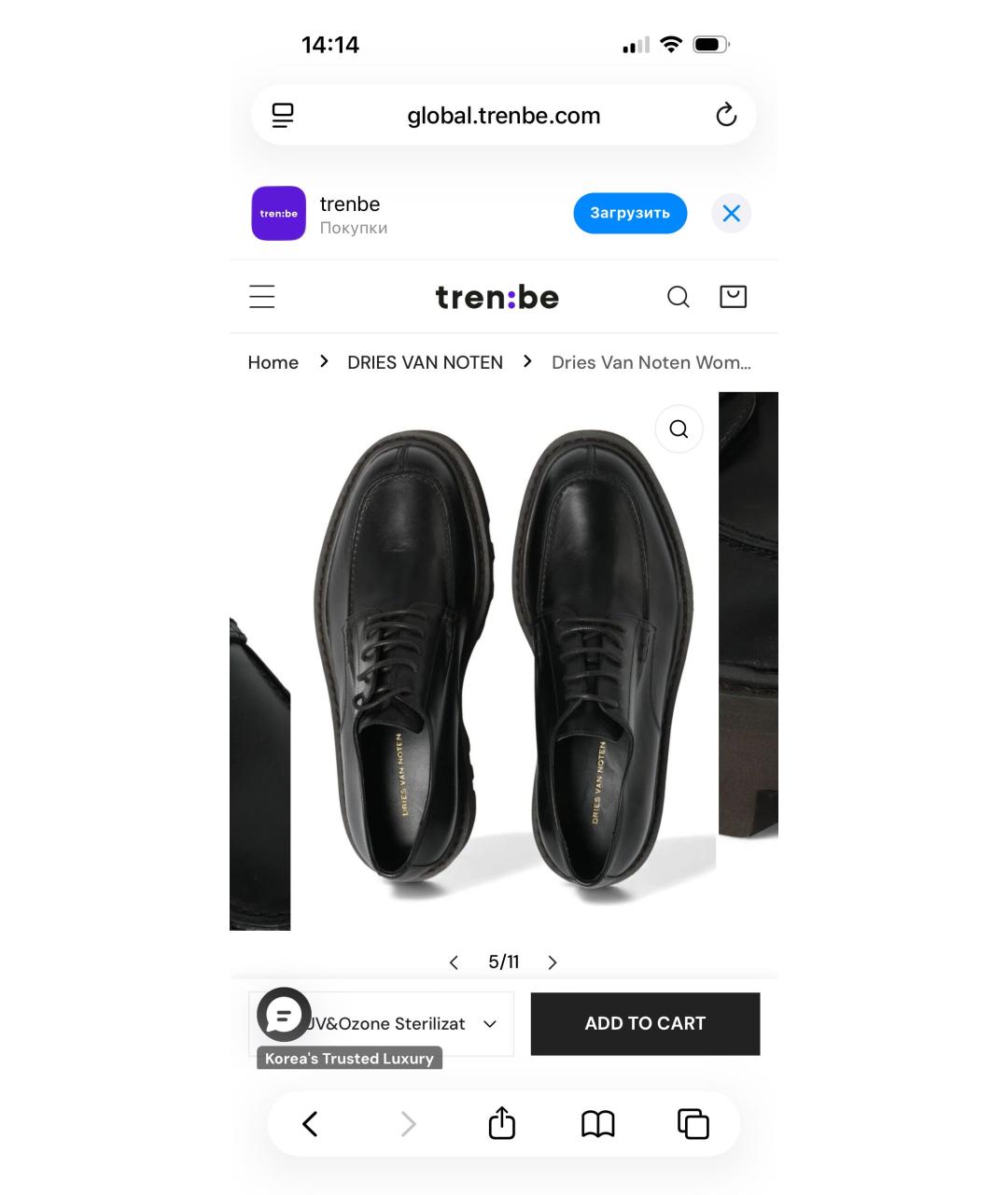Tap the global.trenbe.com address field

pyautogui.click(x=503, y=116)
